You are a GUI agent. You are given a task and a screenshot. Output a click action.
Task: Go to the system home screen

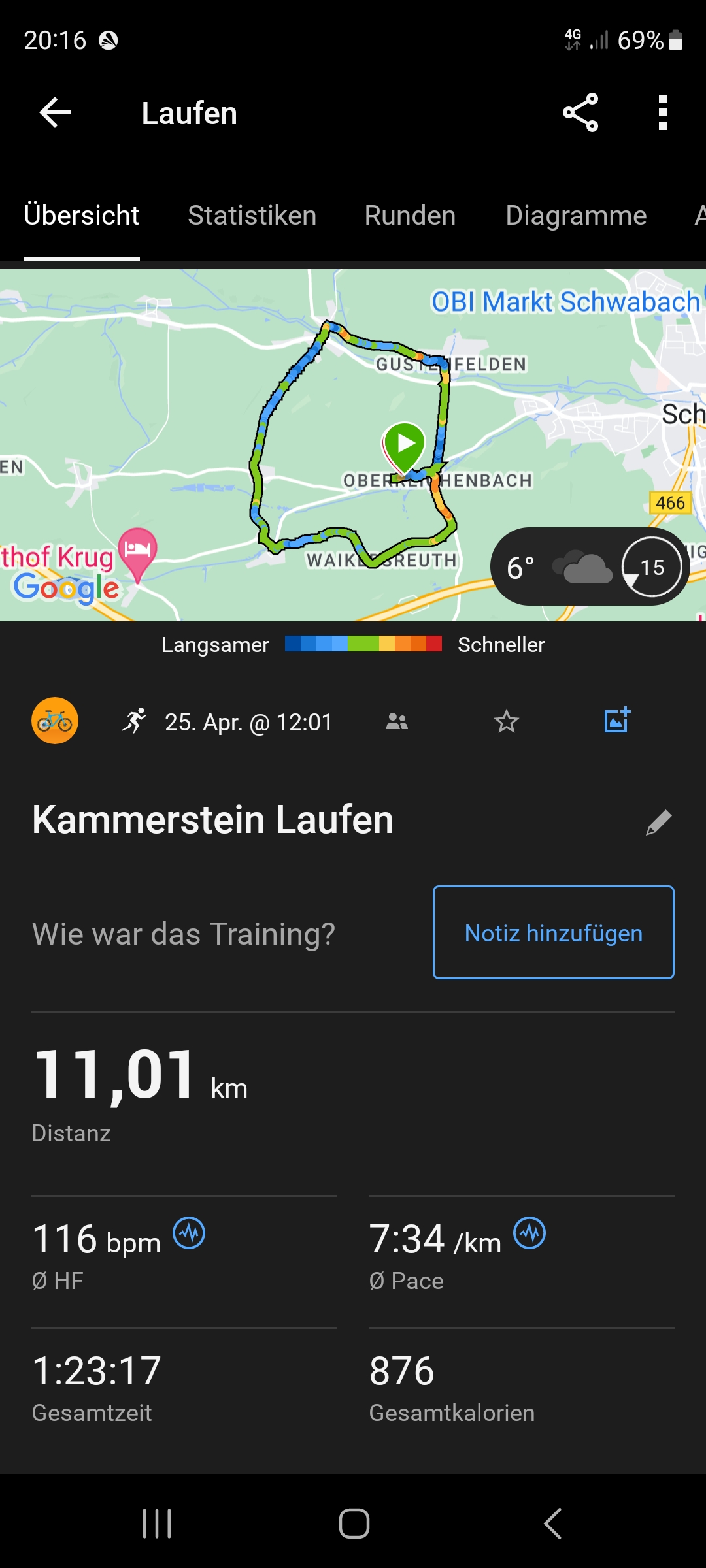(354, 1524)
